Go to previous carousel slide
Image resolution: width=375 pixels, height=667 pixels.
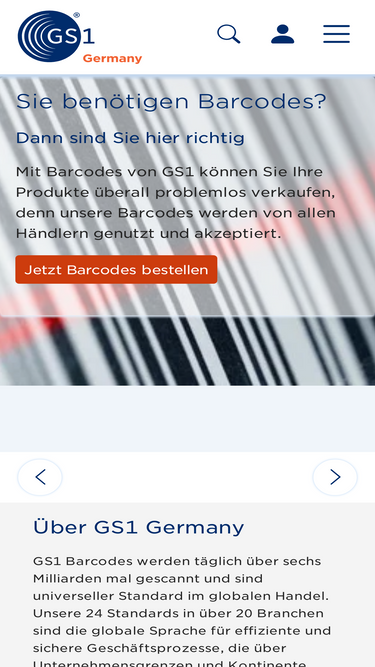click(x=40, y=477)
